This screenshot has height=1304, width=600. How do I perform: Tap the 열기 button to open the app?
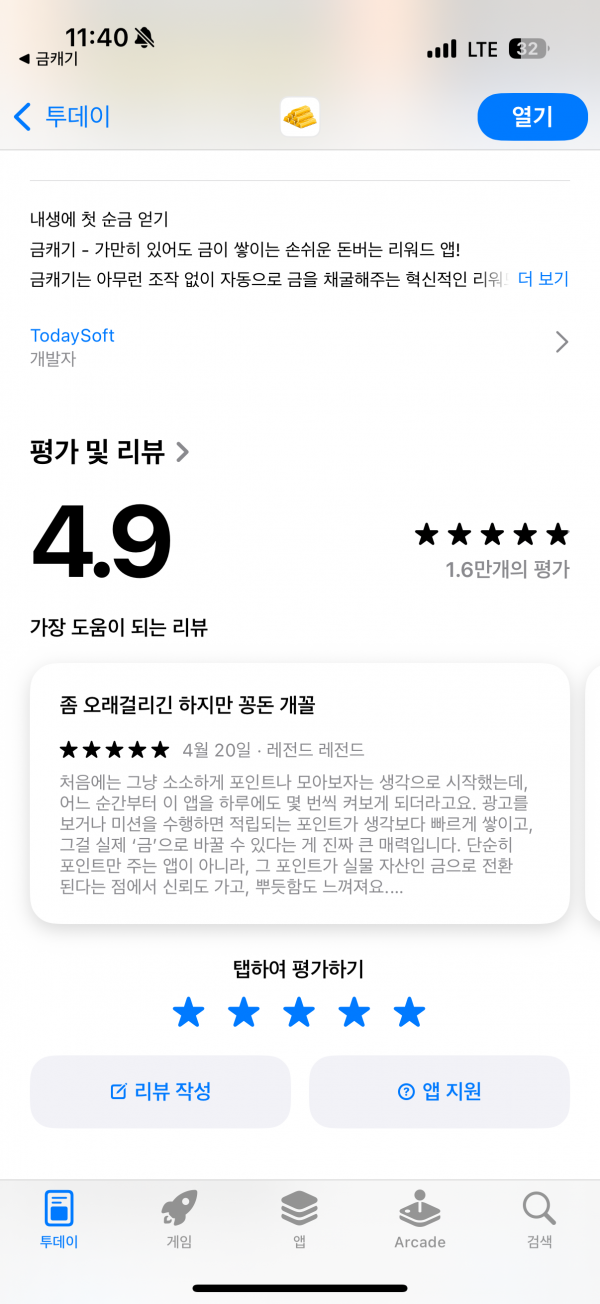(x=532, y=117)
